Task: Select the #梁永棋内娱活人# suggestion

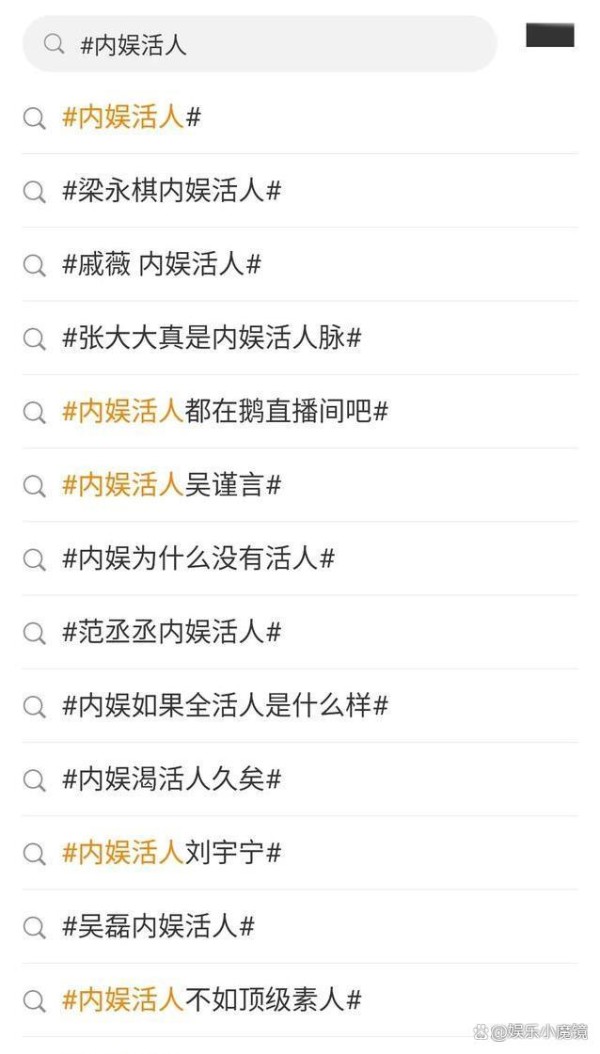Action: [x=300, y=191]
